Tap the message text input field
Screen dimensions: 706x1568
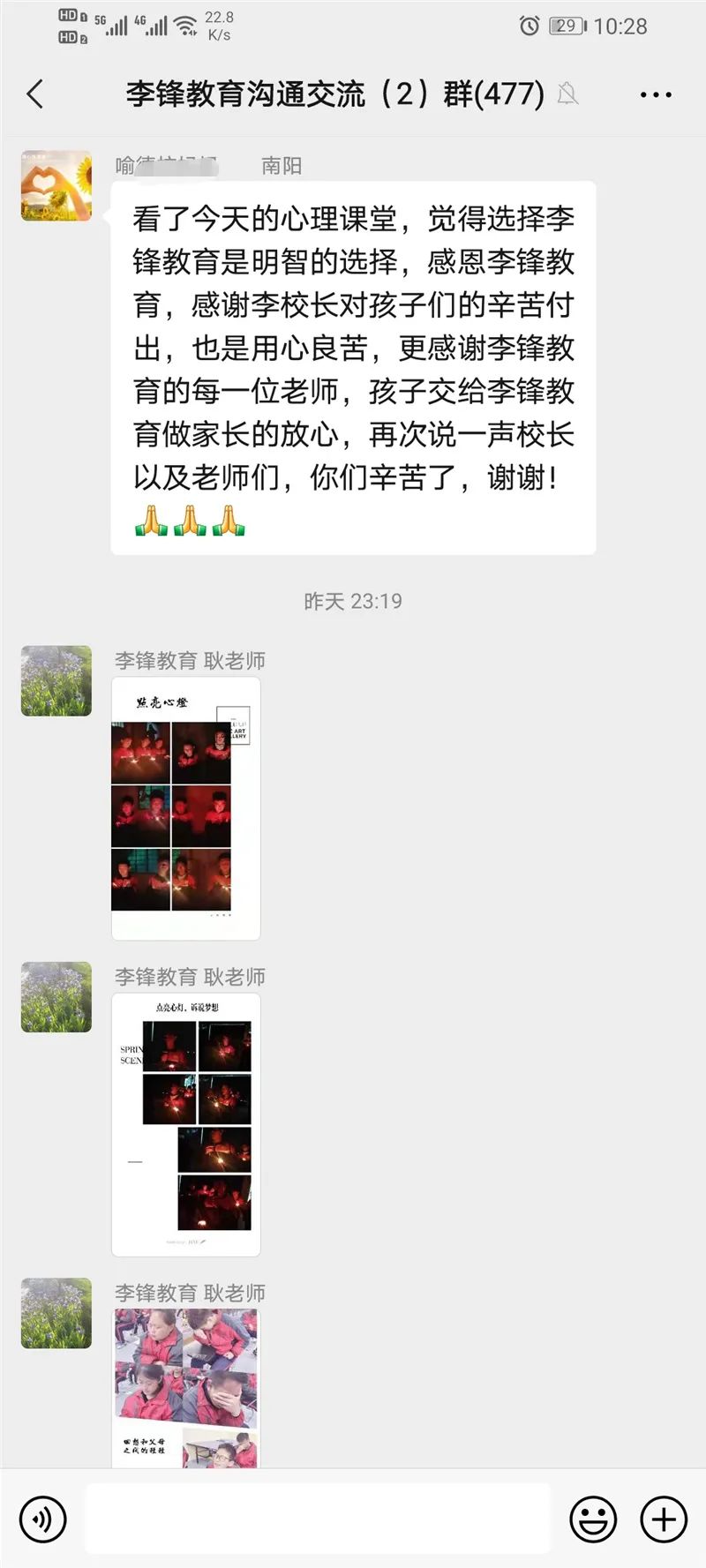[x=318, y=1519]
